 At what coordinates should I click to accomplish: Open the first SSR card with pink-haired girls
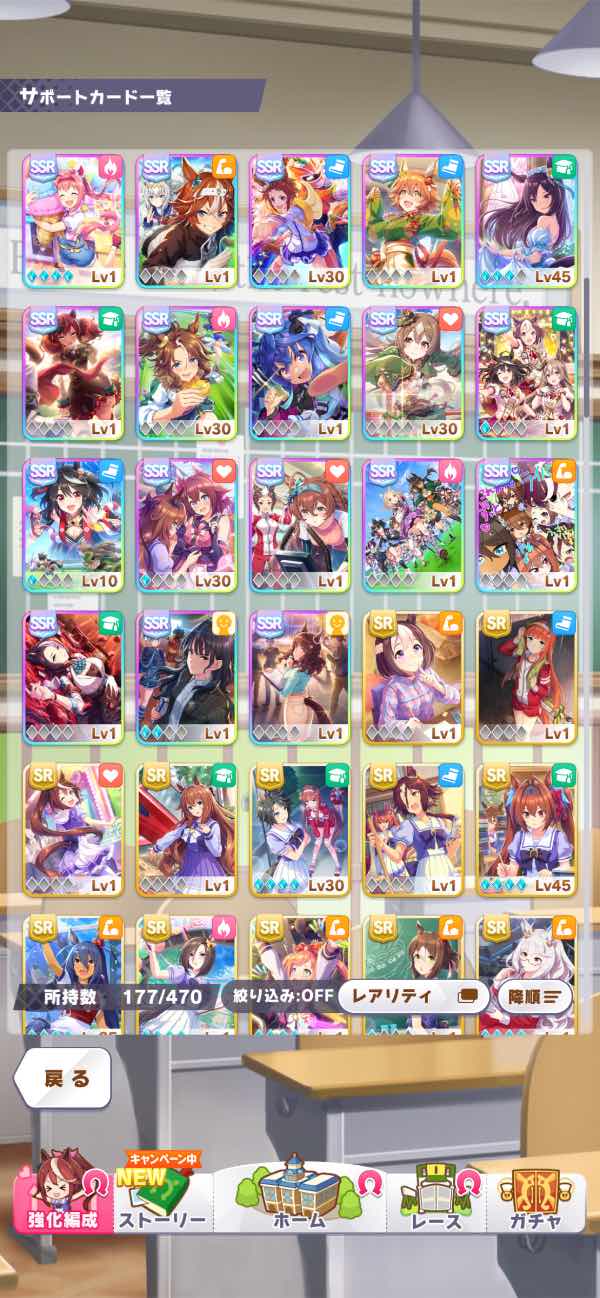coord(73,220)
